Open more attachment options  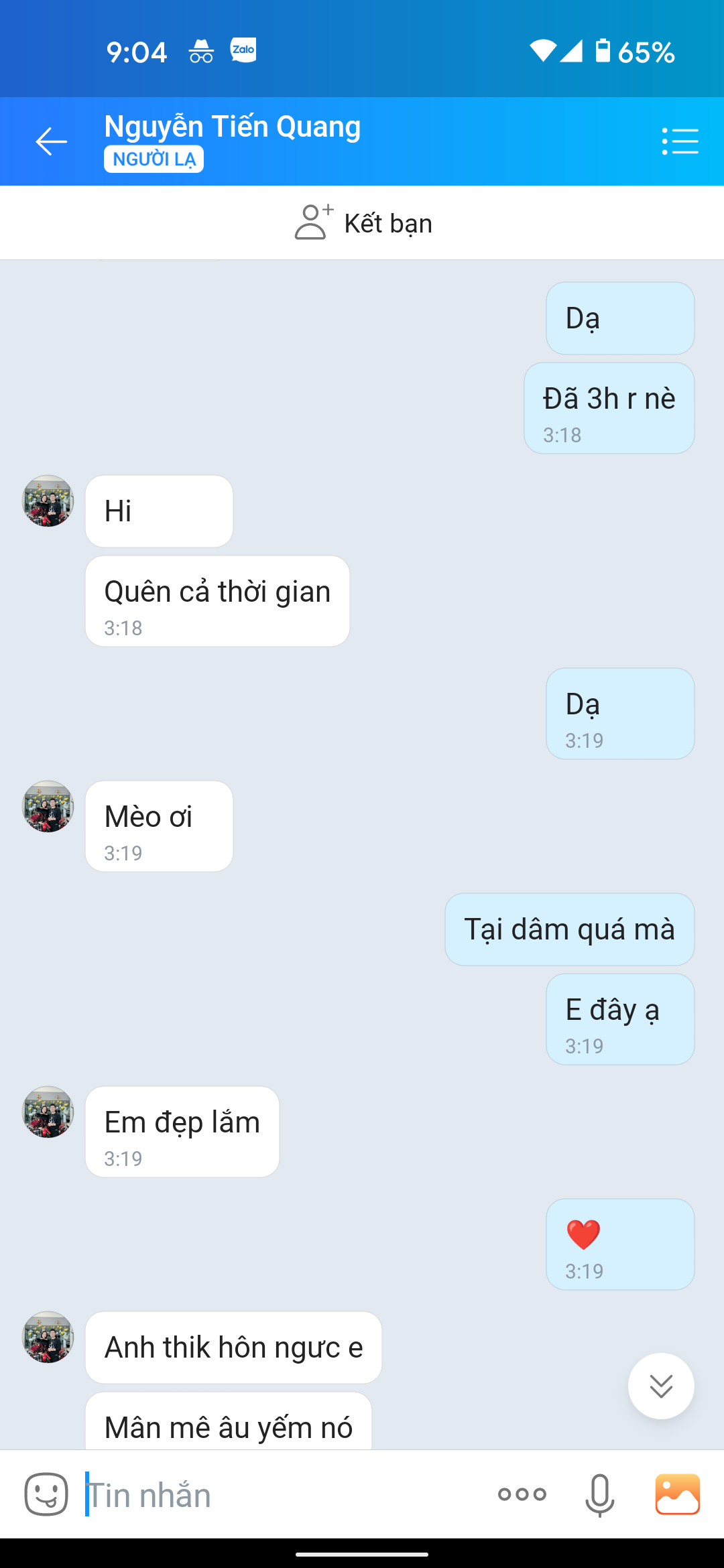tap(522, 1494)
